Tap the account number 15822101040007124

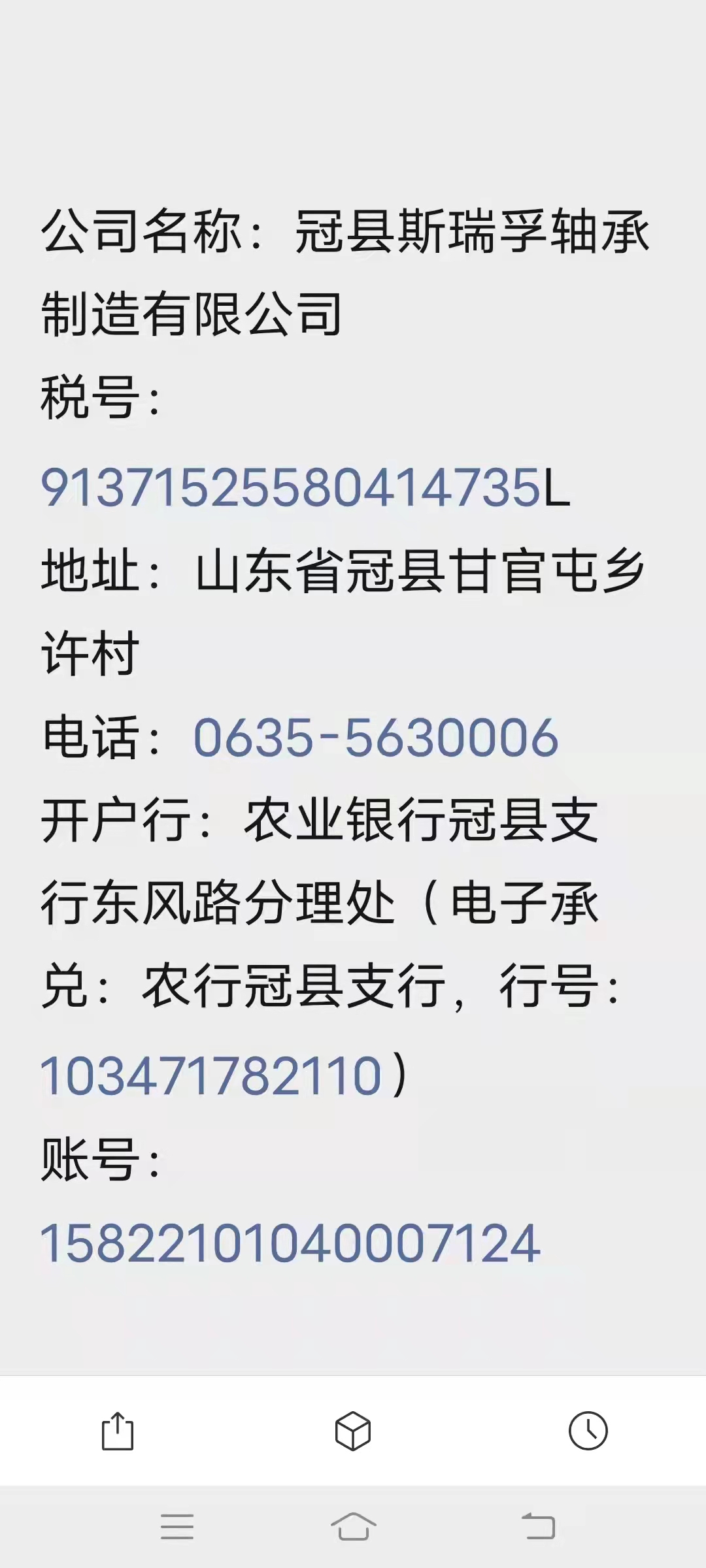290,1243
